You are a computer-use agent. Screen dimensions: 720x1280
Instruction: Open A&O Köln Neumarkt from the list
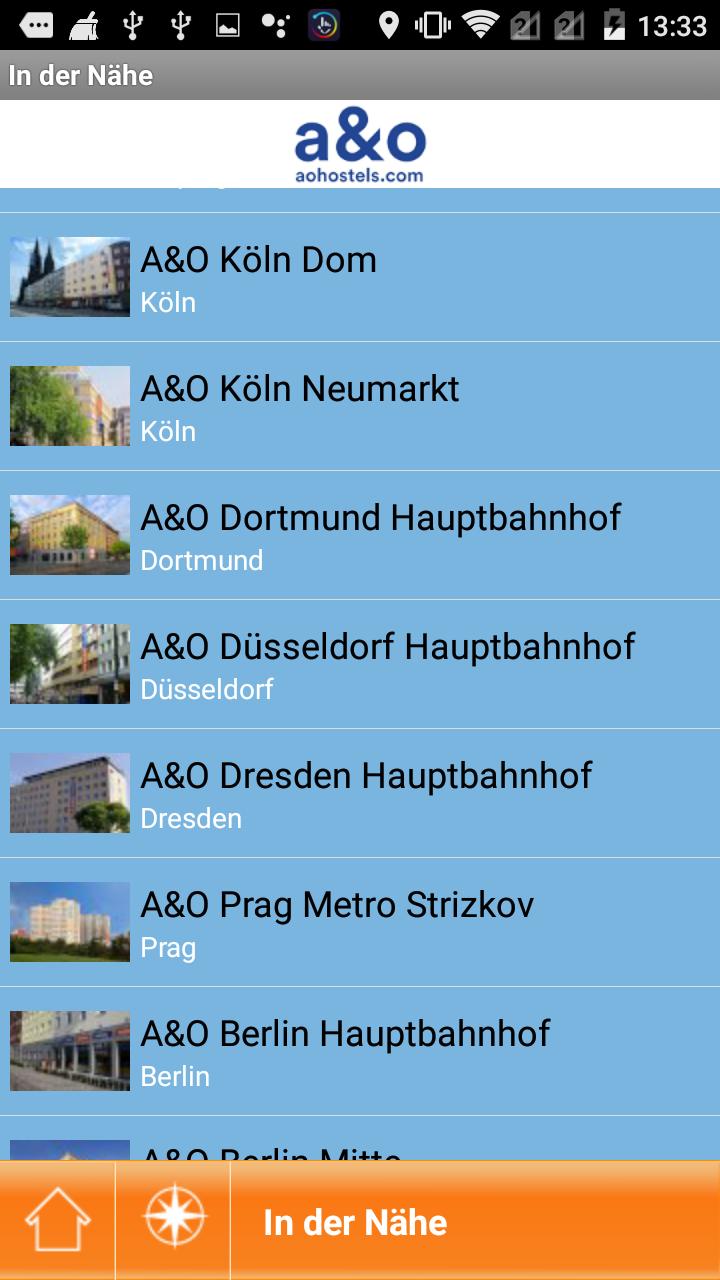point(360,406)
